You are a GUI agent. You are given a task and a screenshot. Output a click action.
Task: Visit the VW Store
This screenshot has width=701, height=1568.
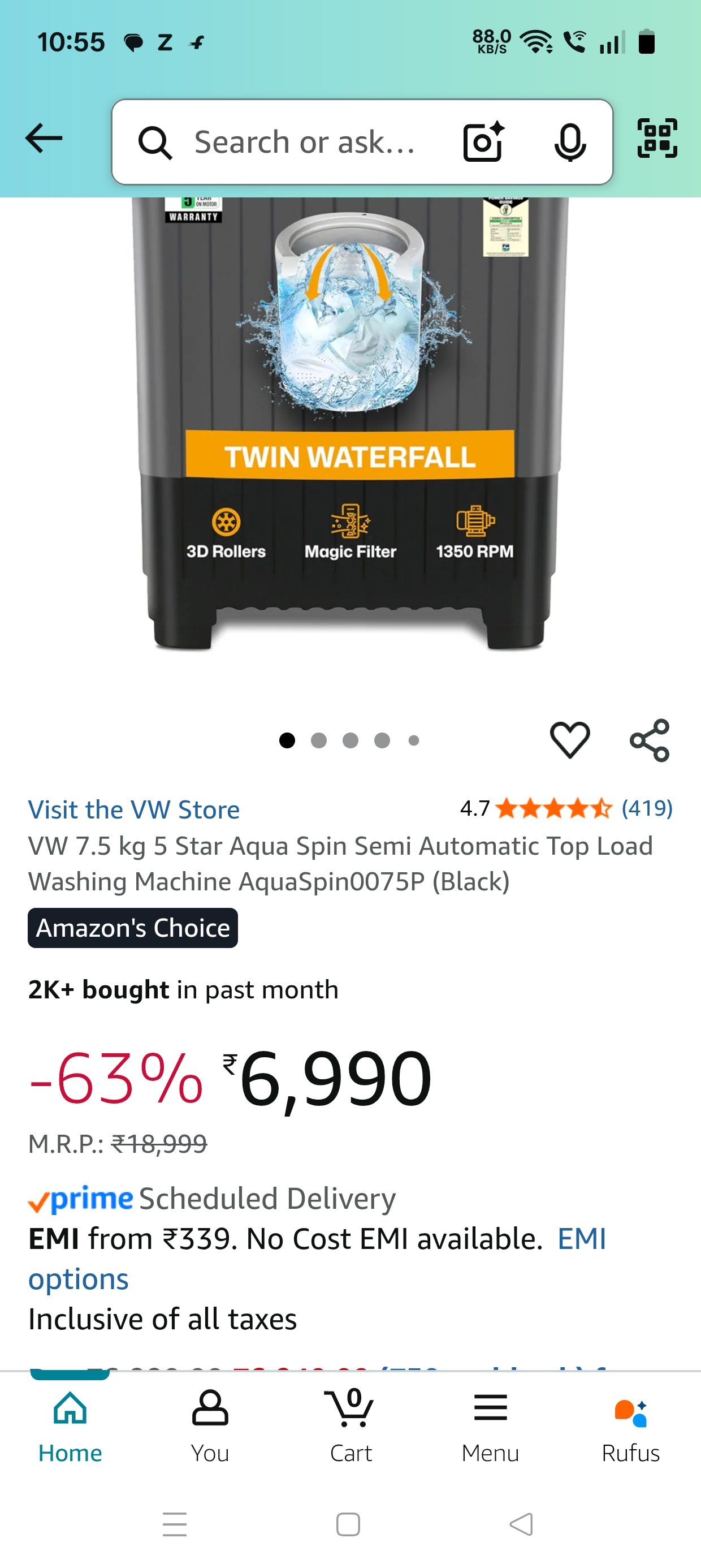134,809
